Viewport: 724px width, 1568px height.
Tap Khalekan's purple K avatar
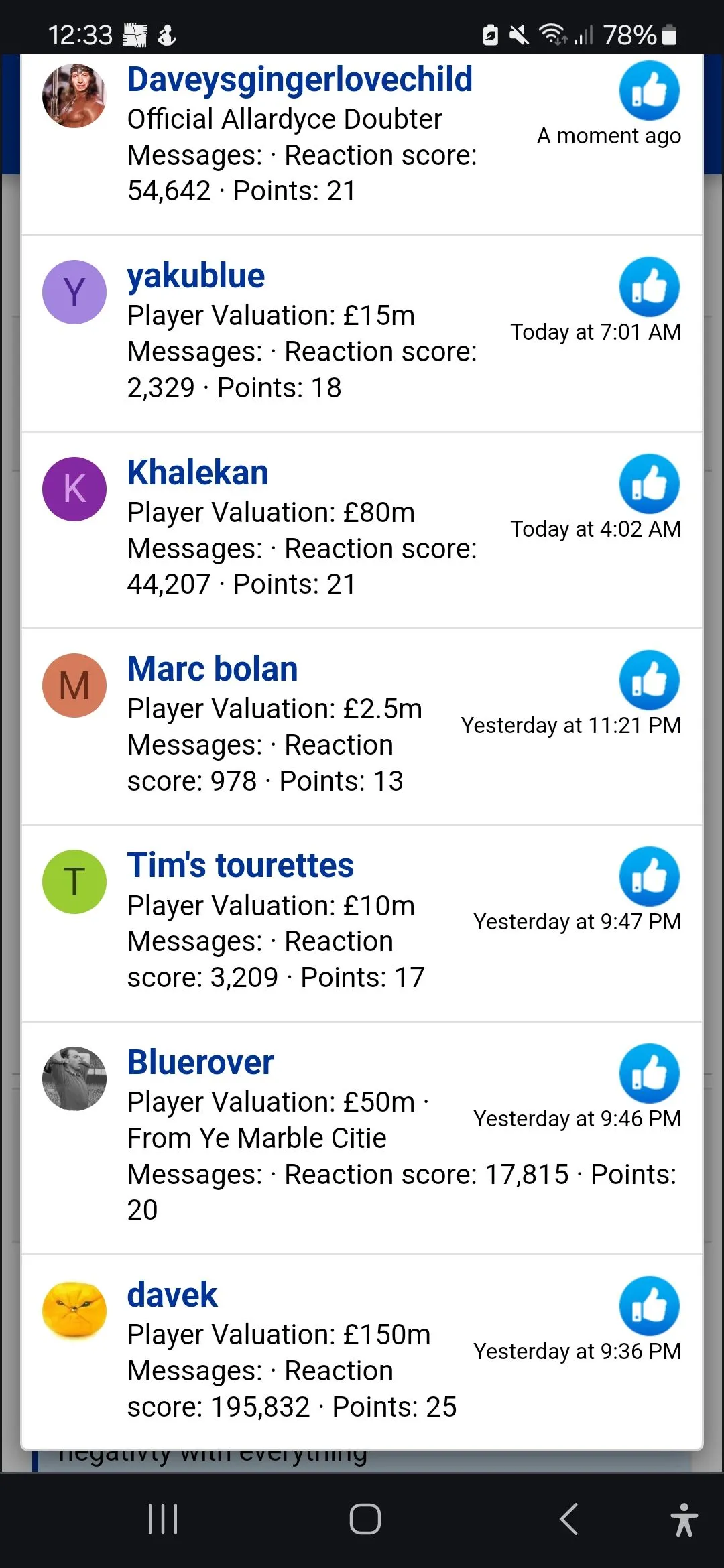pyautogui.click(x=74, y=489)
